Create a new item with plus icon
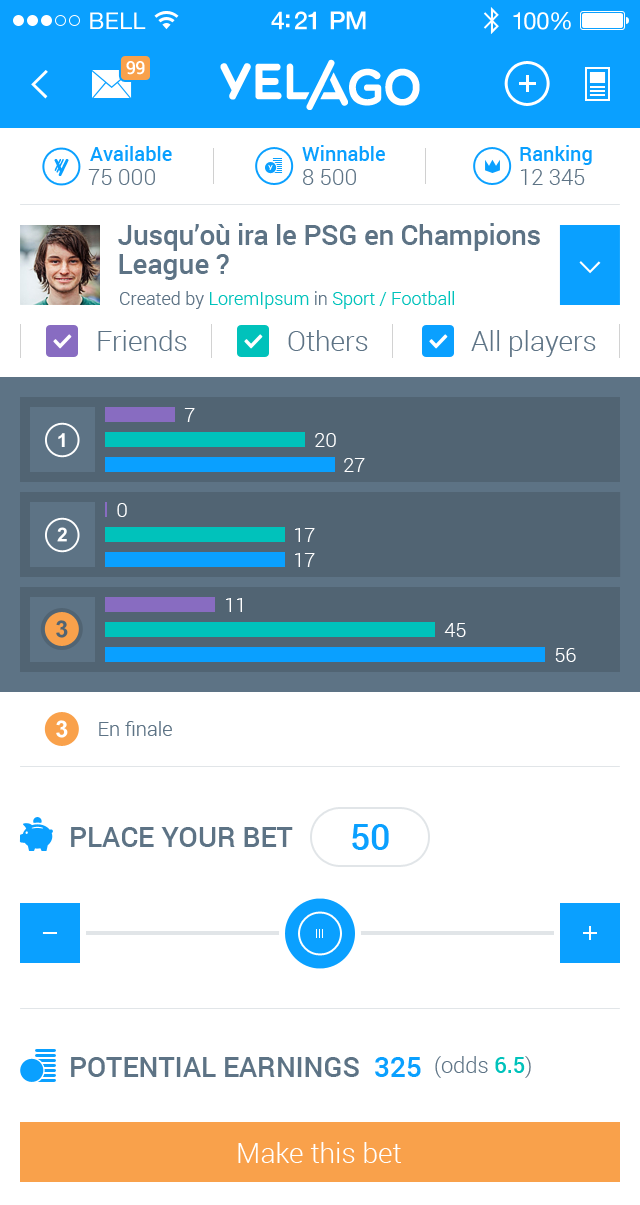Image resolution: width=640 pixels, height=1205 pixels. 527,84
